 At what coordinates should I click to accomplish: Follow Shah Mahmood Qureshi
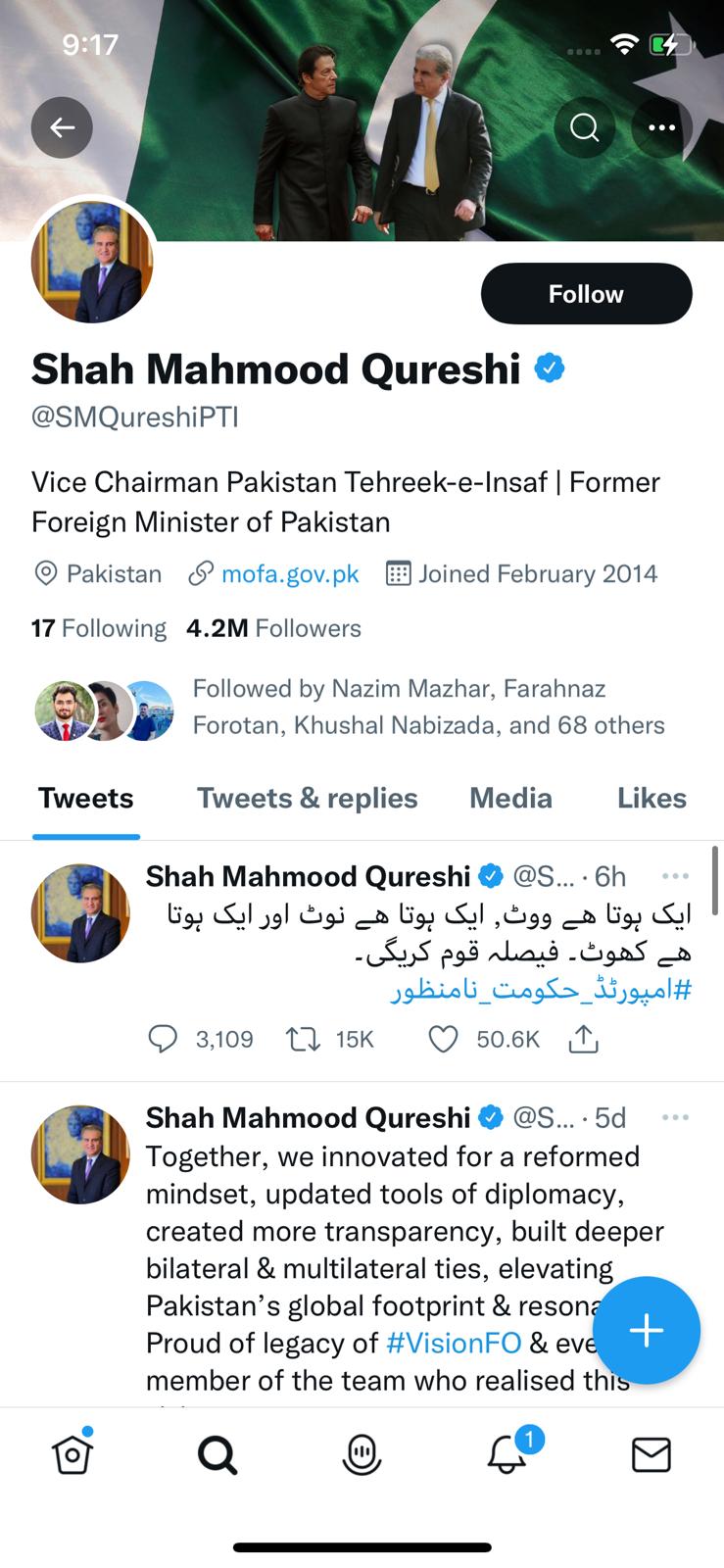(x=586, y=294)
